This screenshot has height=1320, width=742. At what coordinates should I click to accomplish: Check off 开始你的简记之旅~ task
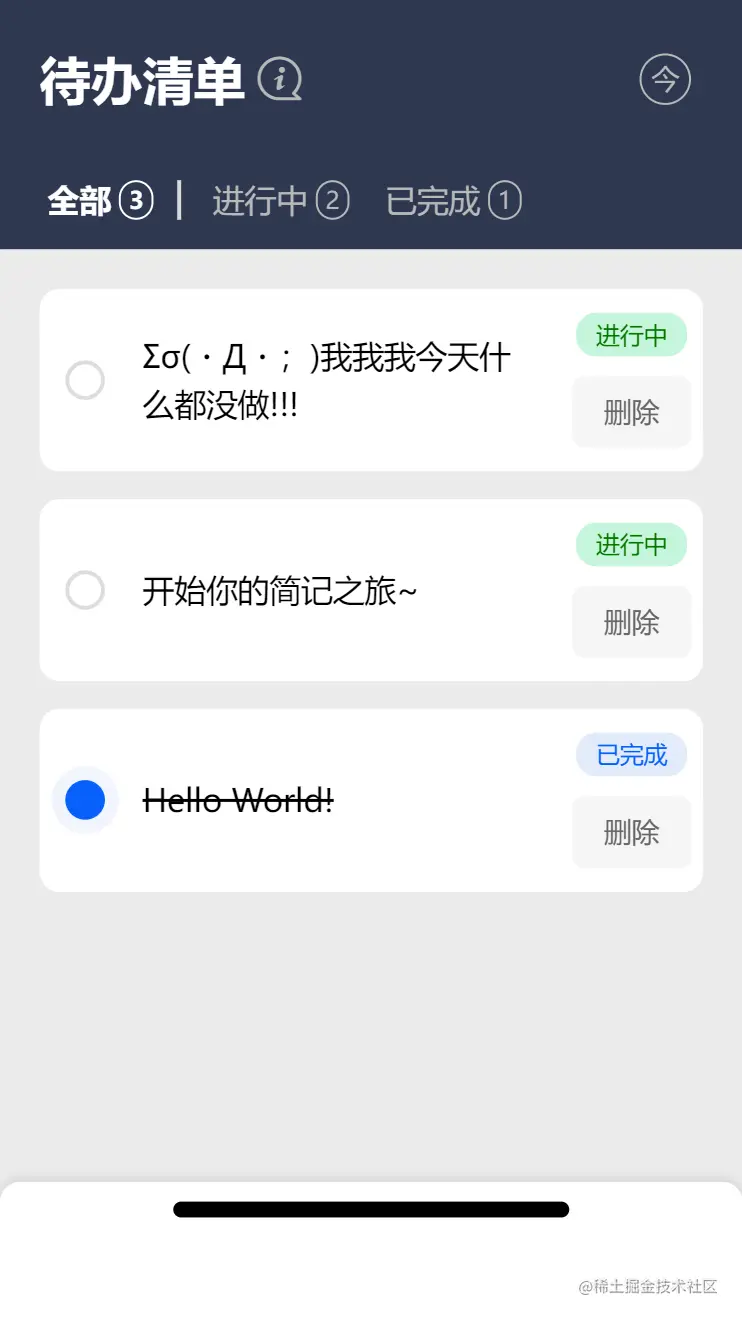(85, 590)
